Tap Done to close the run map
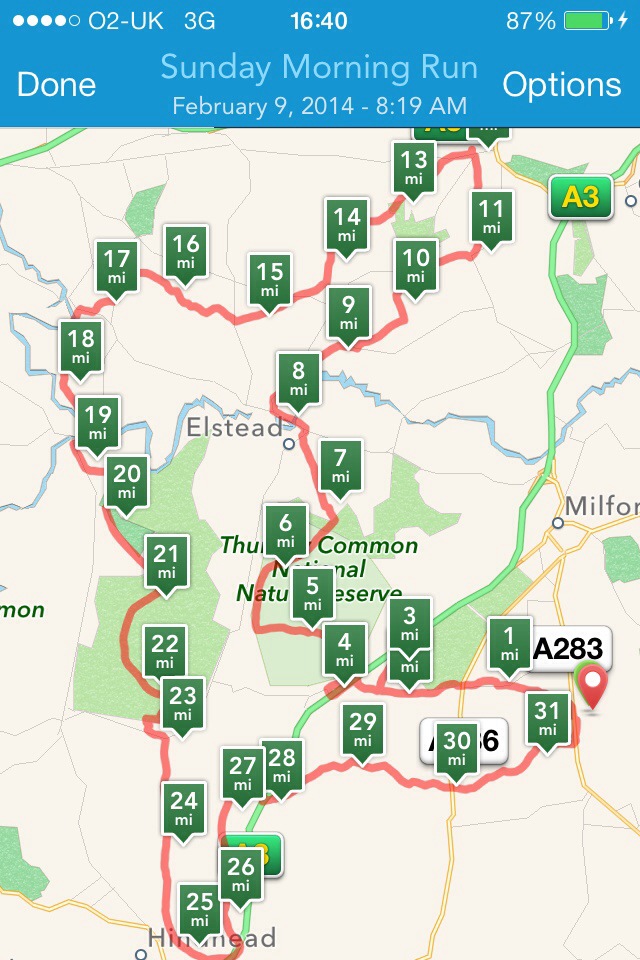 coord(56,85)
